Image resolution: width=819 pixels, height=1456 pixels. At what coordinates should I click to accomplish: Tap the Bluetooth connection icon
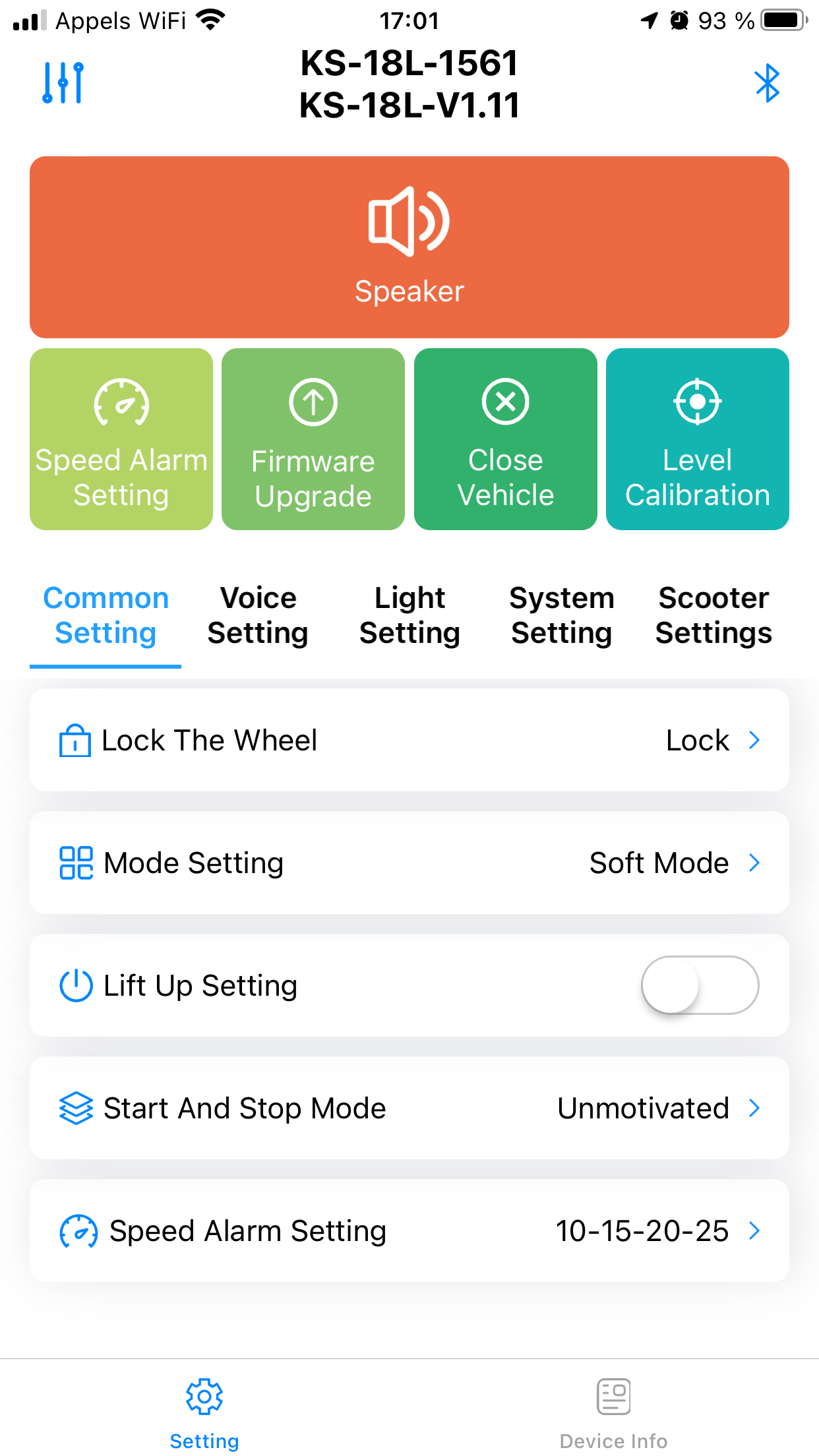pos(767,83)
